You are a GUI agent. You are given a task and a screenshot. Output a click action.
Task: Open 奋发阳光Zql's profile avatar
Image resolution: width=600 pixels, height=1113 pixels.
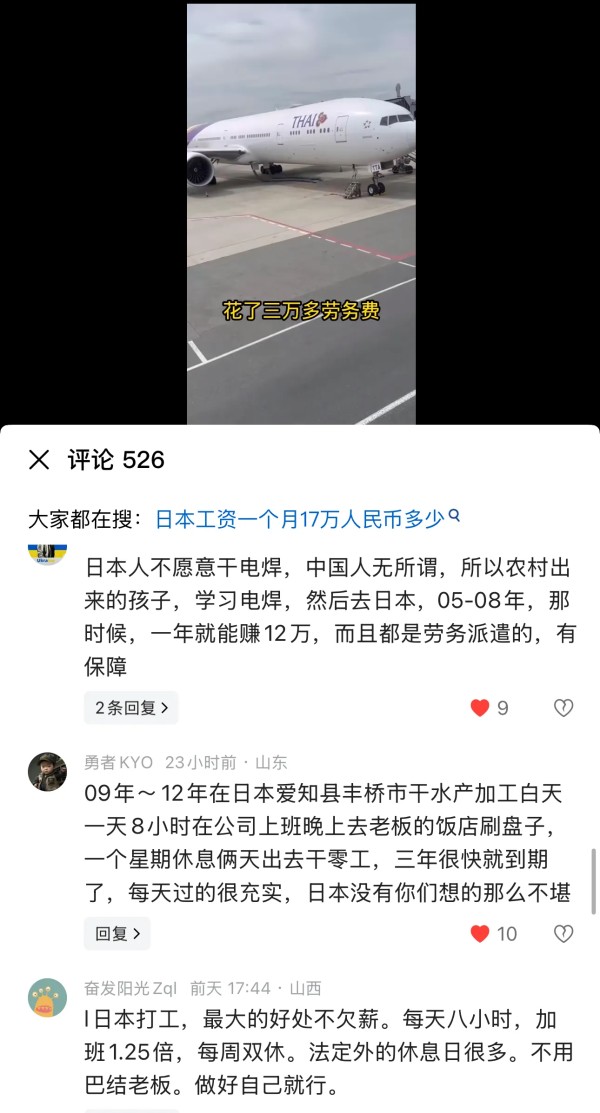click(47, 998)
